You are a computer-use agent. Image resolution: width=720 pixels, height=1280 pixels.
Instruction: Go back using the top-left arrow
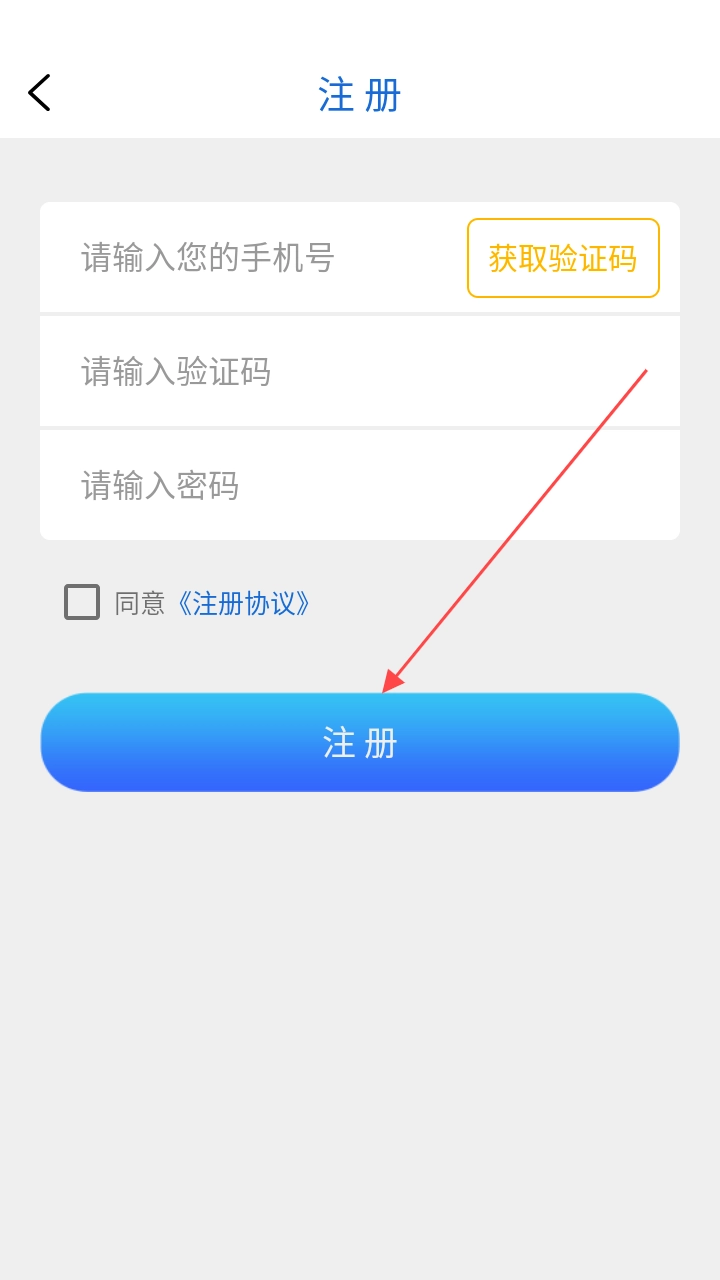39,93
